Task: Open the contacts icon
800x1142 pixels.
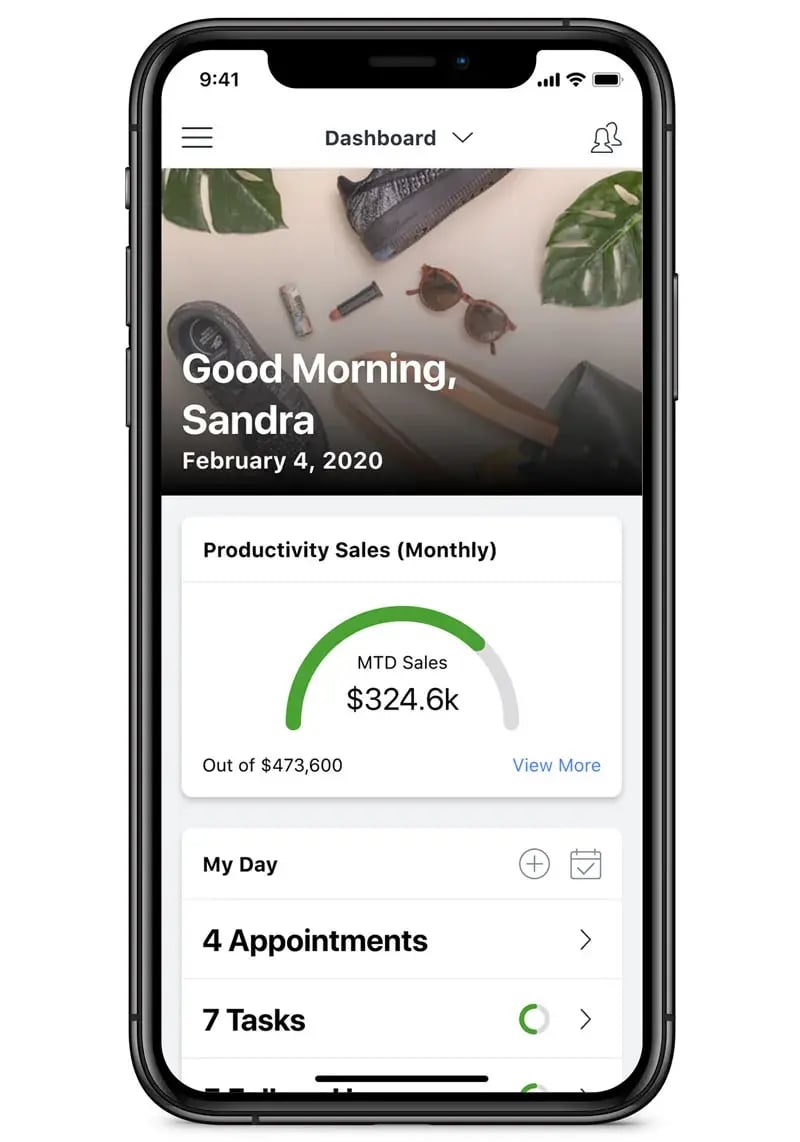Action: point(605,138)
